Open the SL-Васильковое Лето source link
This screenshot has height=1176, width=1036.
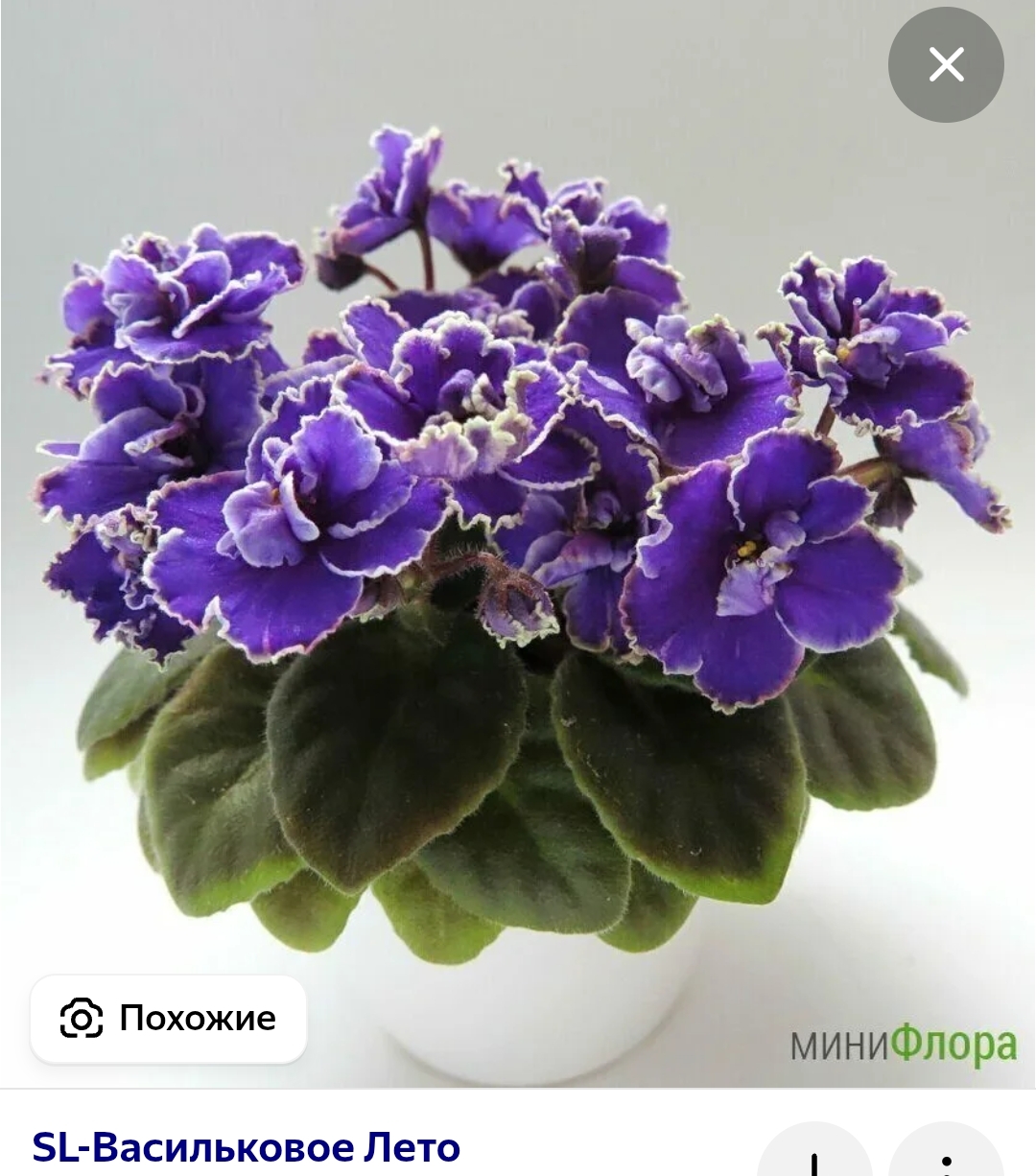coord(247,1146)
